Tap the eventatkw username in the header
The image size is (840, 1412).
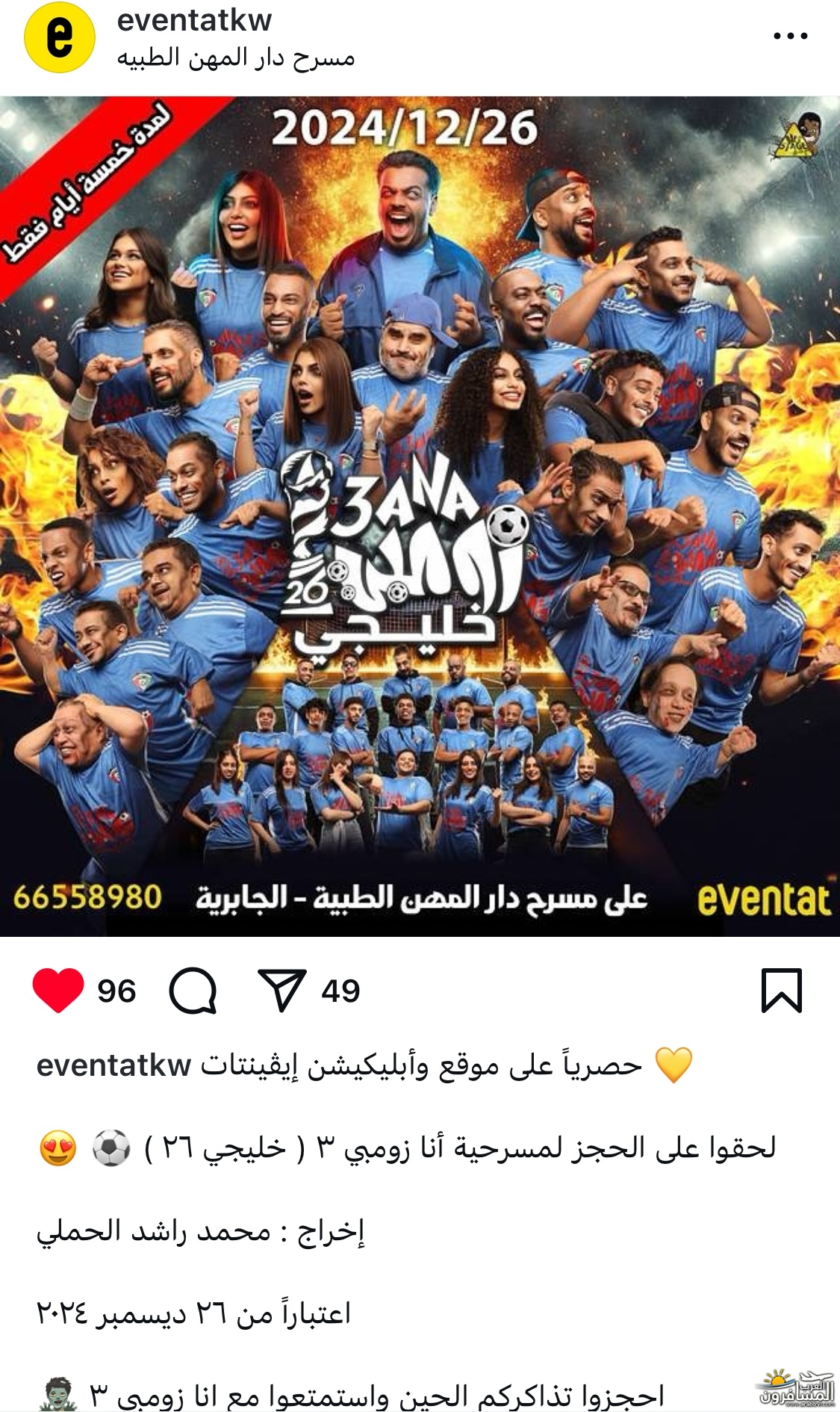click(194, 20)
